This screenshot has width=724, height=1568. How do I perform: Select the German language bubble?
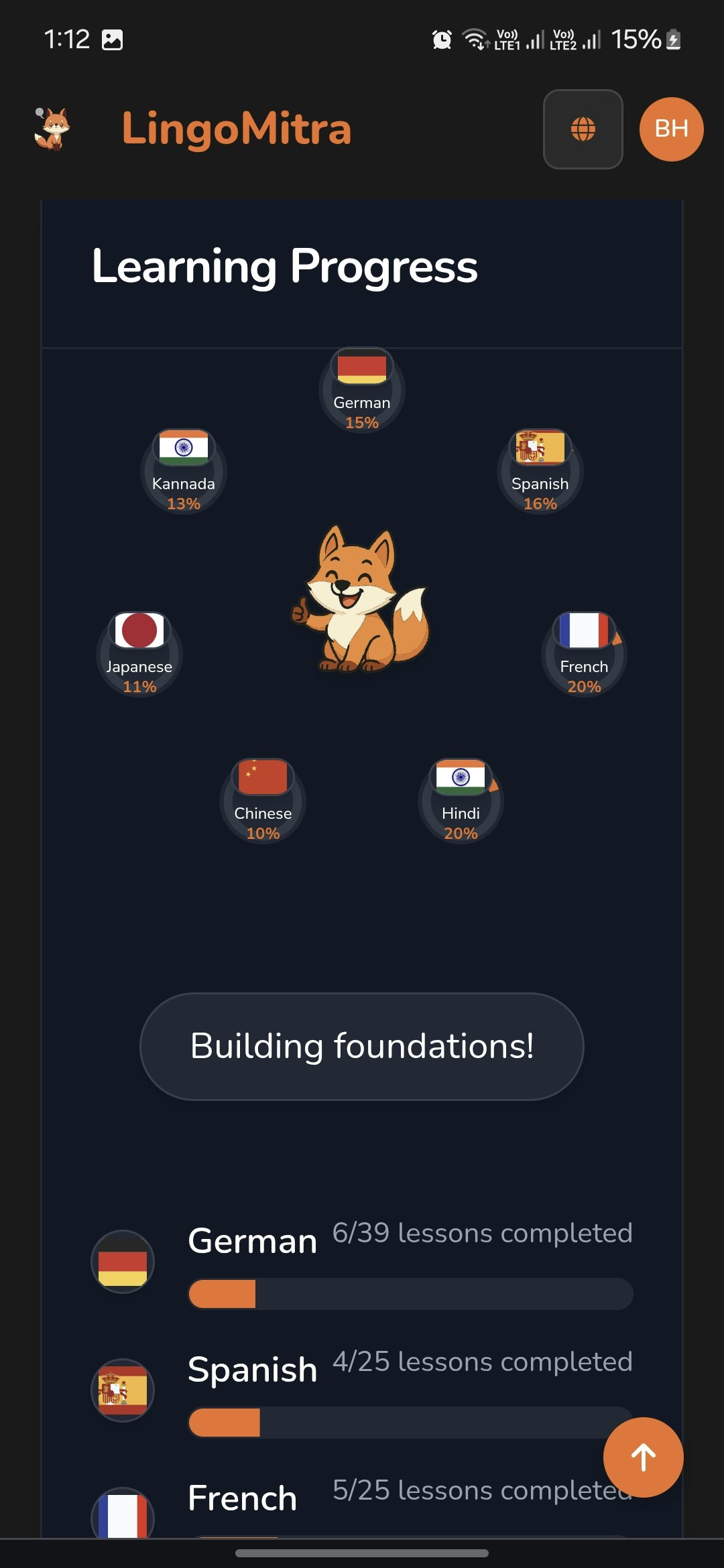tap(362, 391)
